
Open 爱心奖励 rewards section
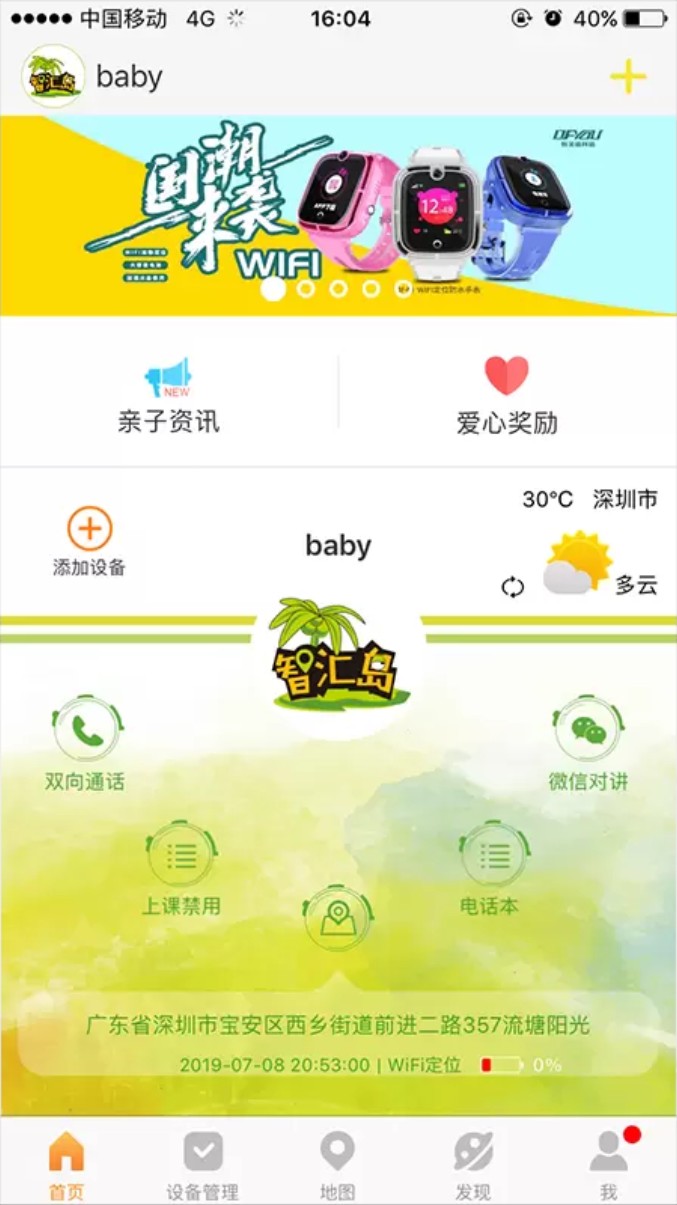(x=506, y=395)
